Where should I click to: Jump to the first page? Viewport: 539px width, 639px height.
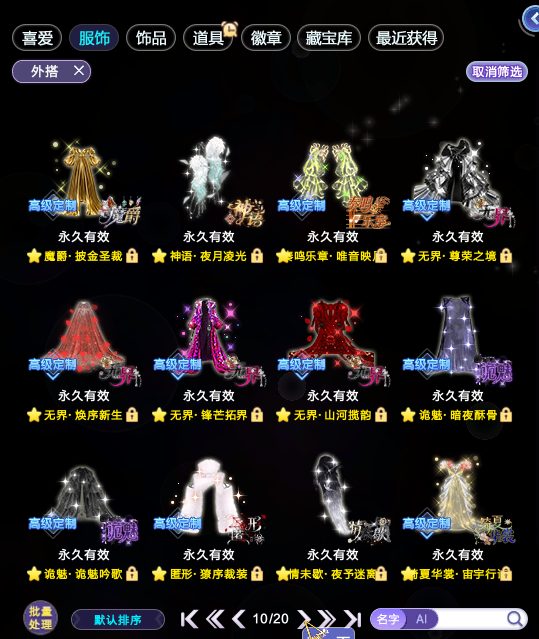click(x=189, y=619)
